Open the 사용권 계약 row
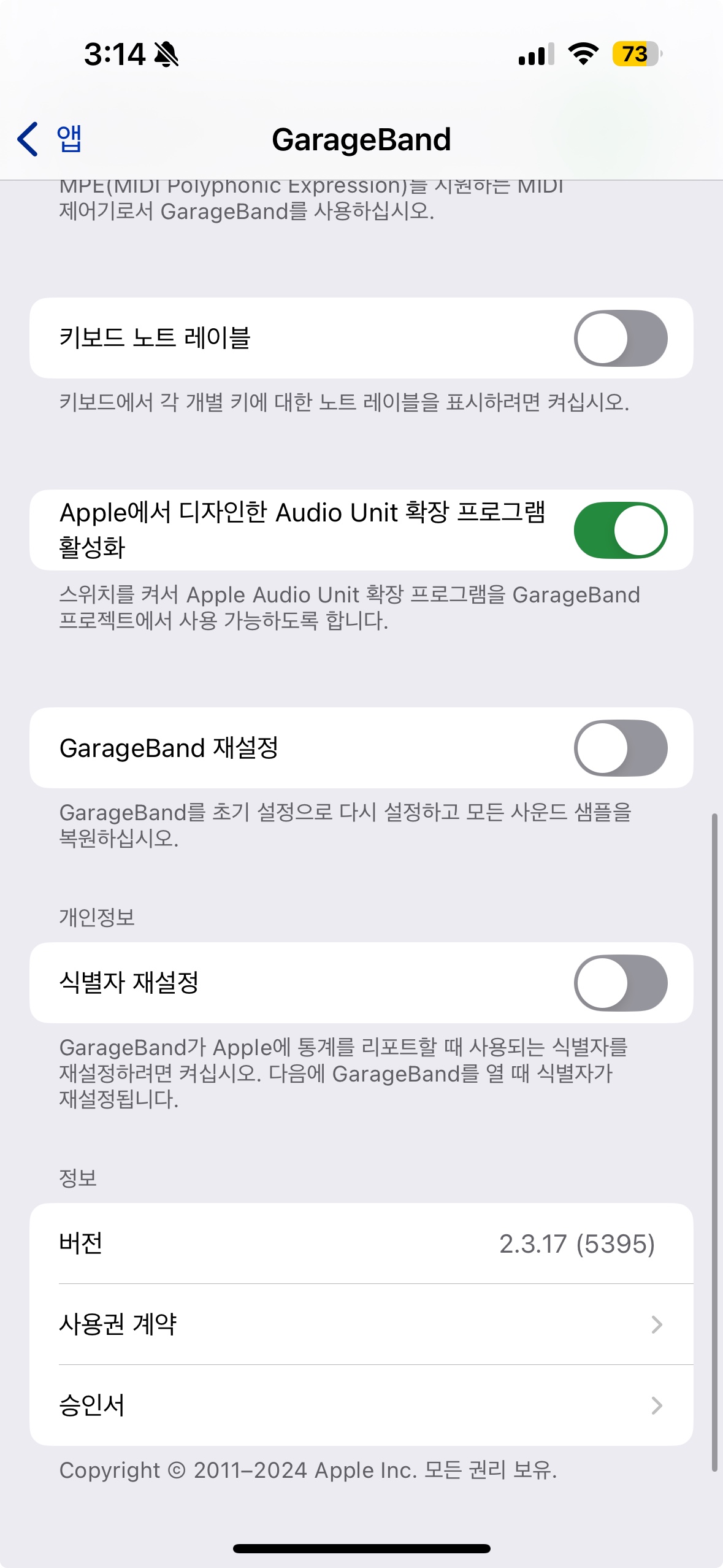Viewport: 723px width, 1568px height. 361,1324
